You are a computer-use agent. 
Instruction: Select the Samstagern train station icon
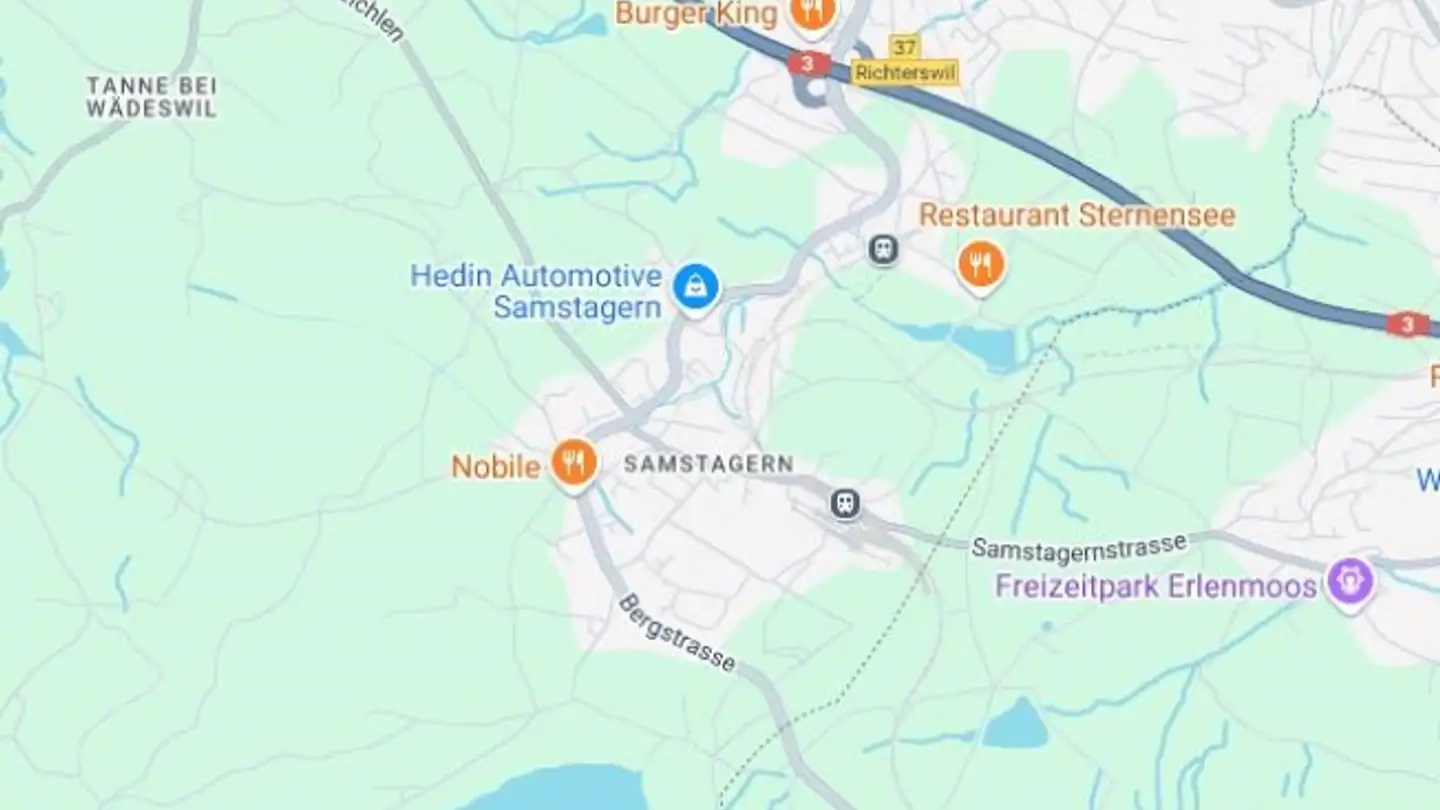click(846, 503)
